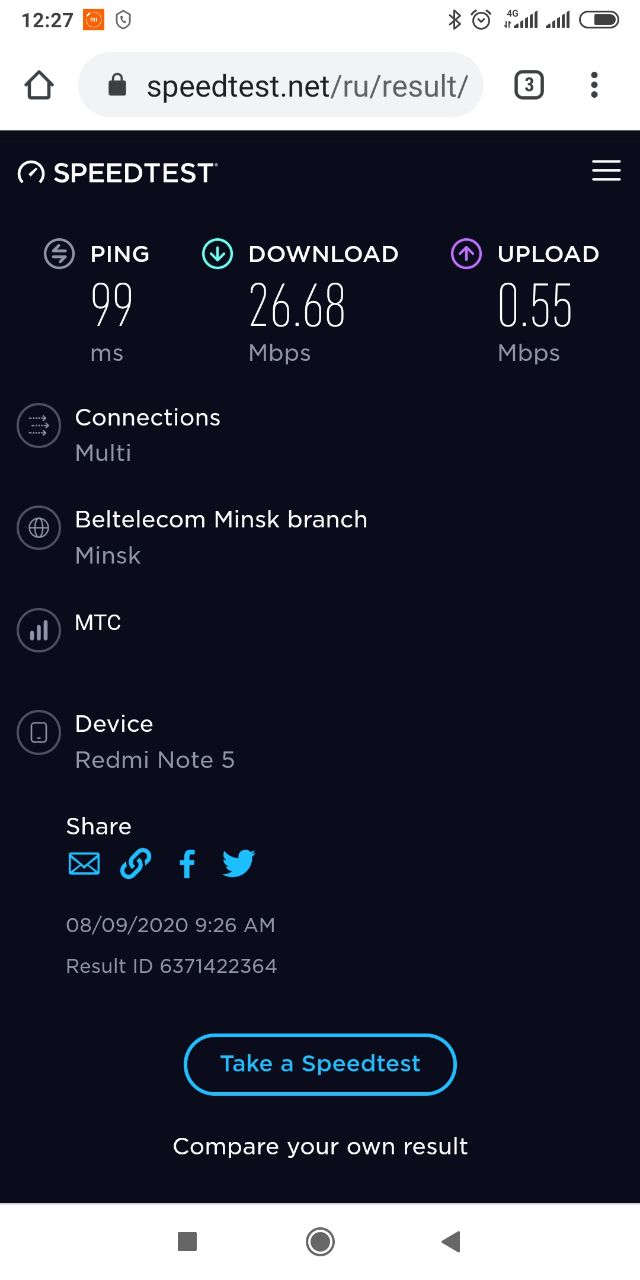
Task: Share result via email icon
Action: pos(84,863)
